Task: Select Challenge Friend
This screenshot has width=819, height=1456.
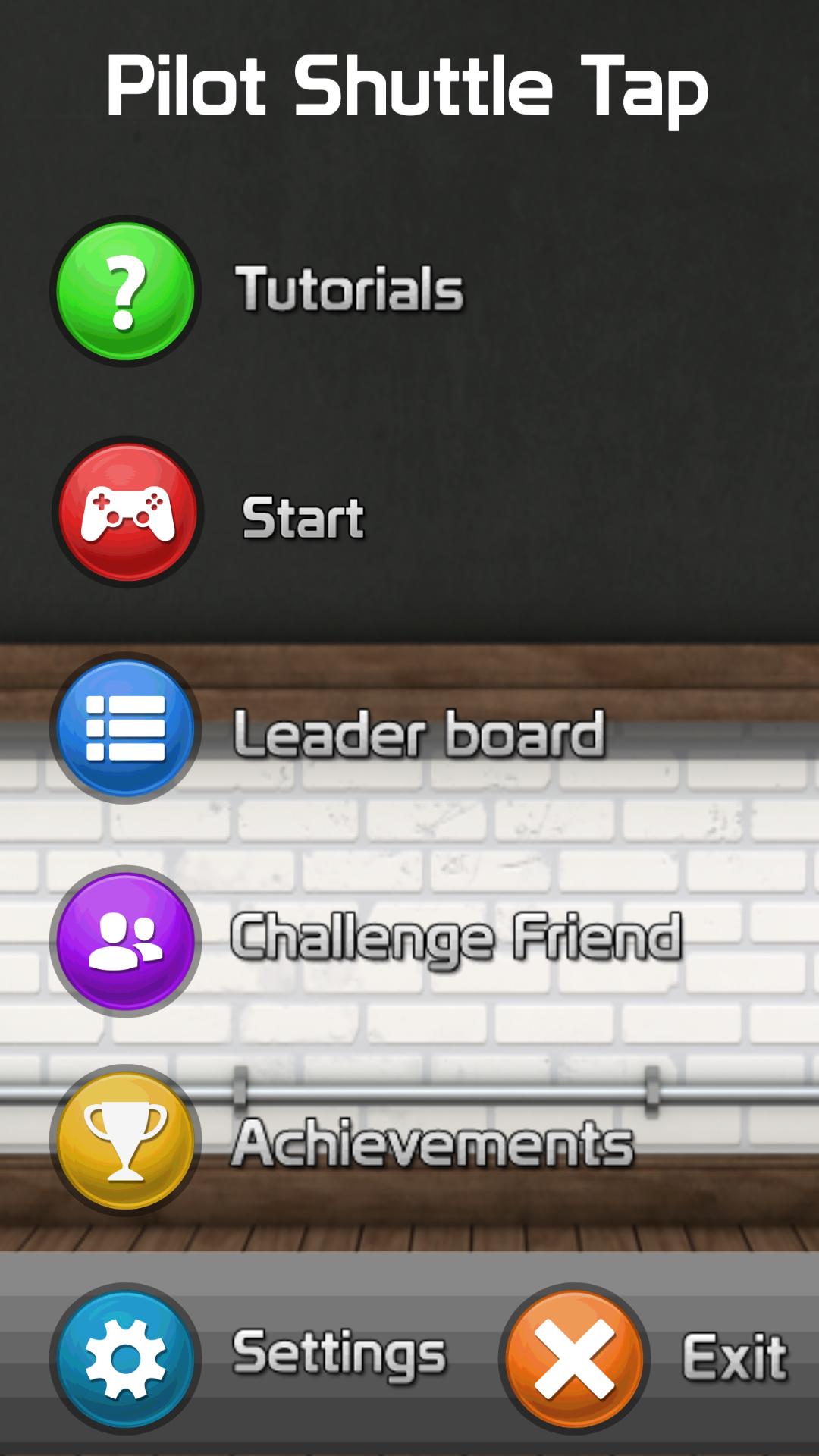Action: pyautogui.click(x=126, y=941)
